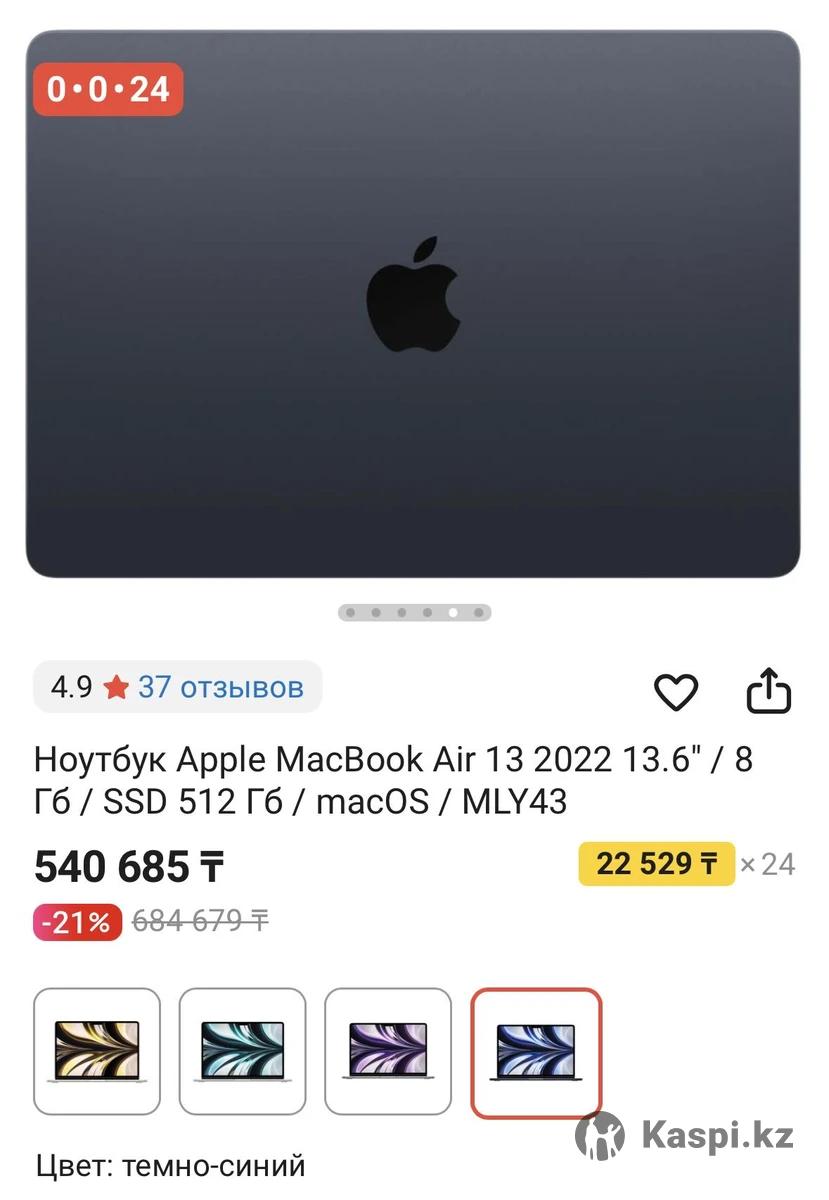Share this product listing
This screenshot has height=1200, width=829.
click(769, 691)
